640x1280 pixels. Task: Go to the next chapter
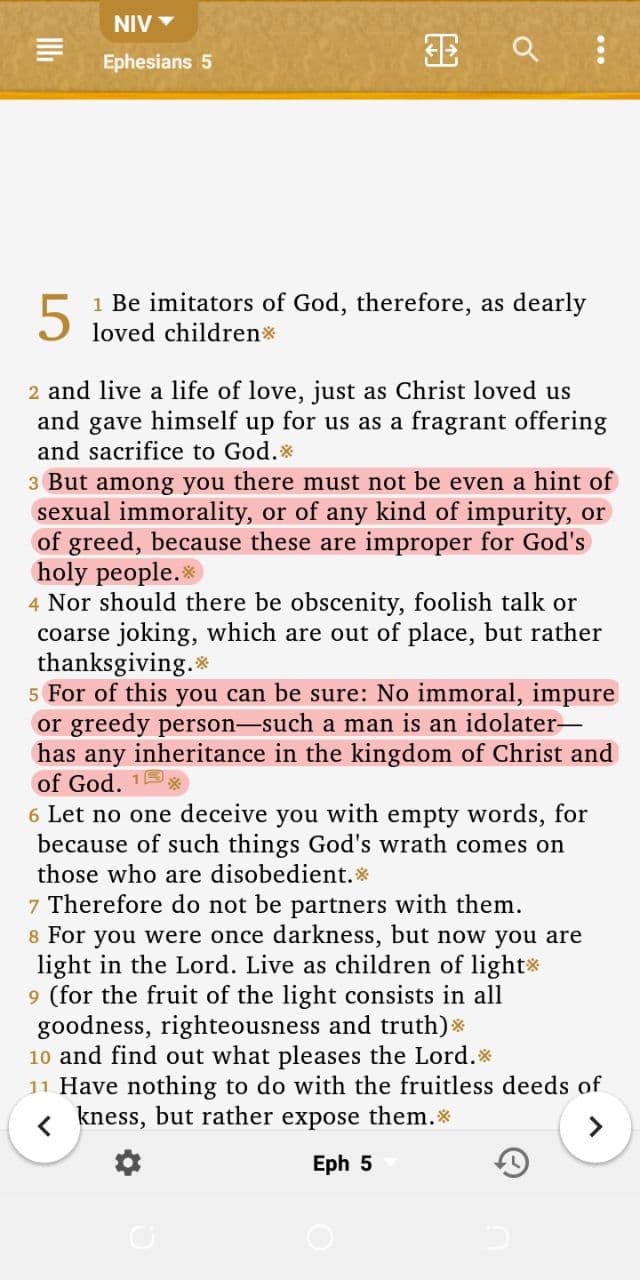coord(595,1126)
